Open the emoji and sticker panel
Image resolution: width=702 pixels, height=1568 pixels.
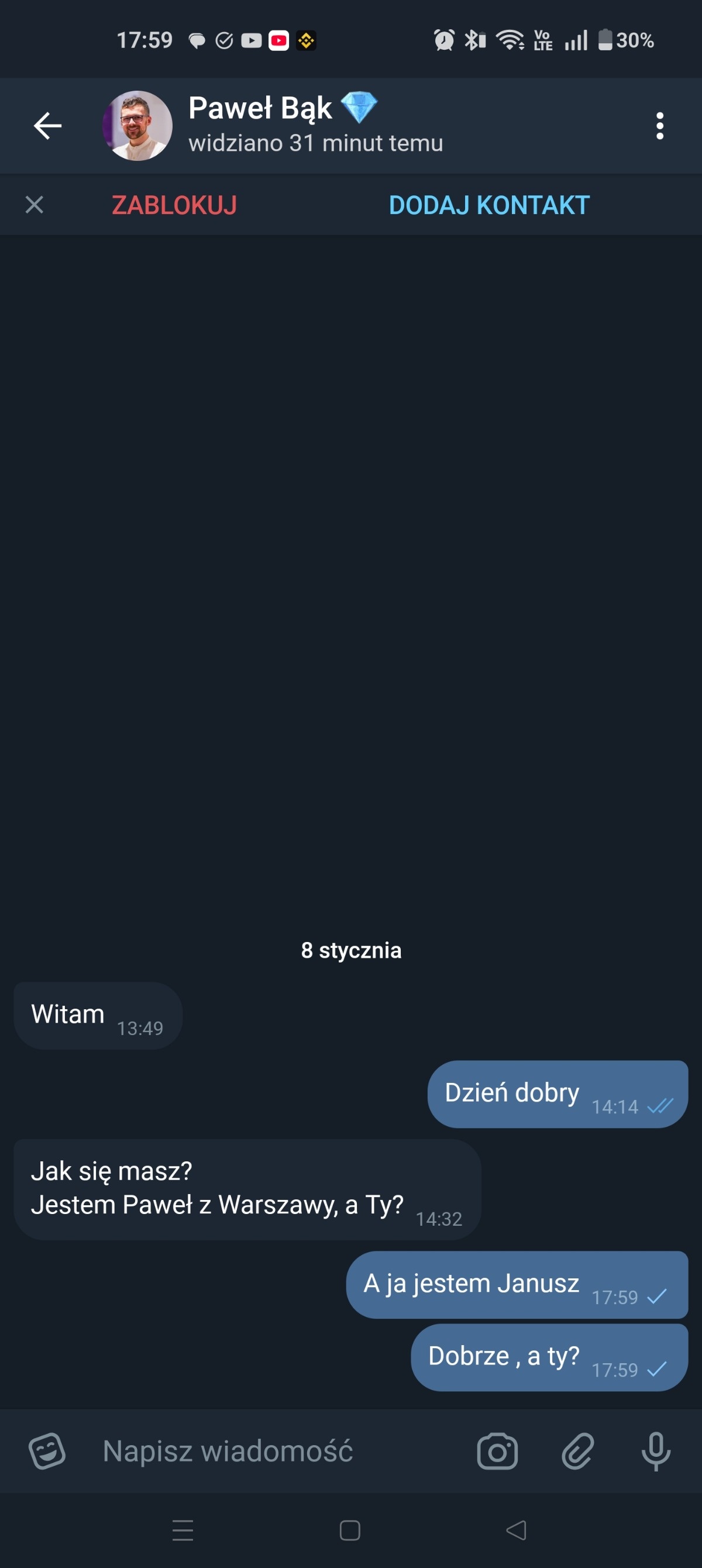[x=47, y=1451]
